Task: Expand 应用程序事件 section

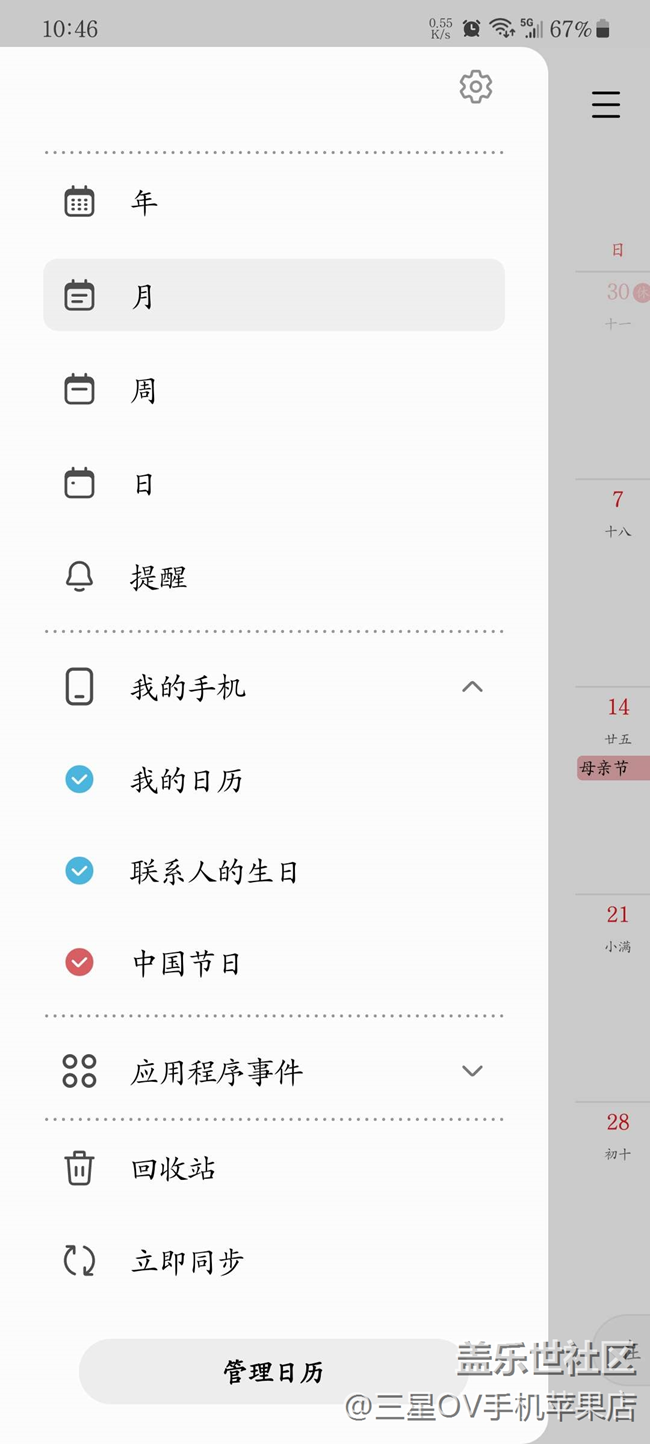Action: click(x=472, y=1071)
